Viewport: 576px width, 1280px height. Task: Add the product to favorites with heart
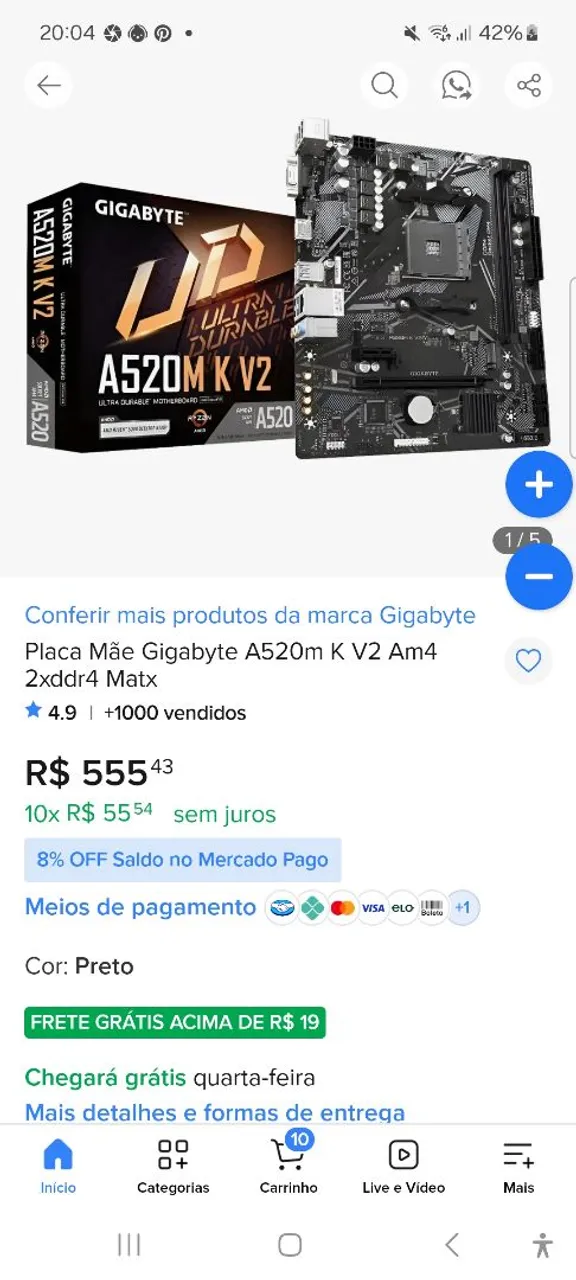pos(528,660)
